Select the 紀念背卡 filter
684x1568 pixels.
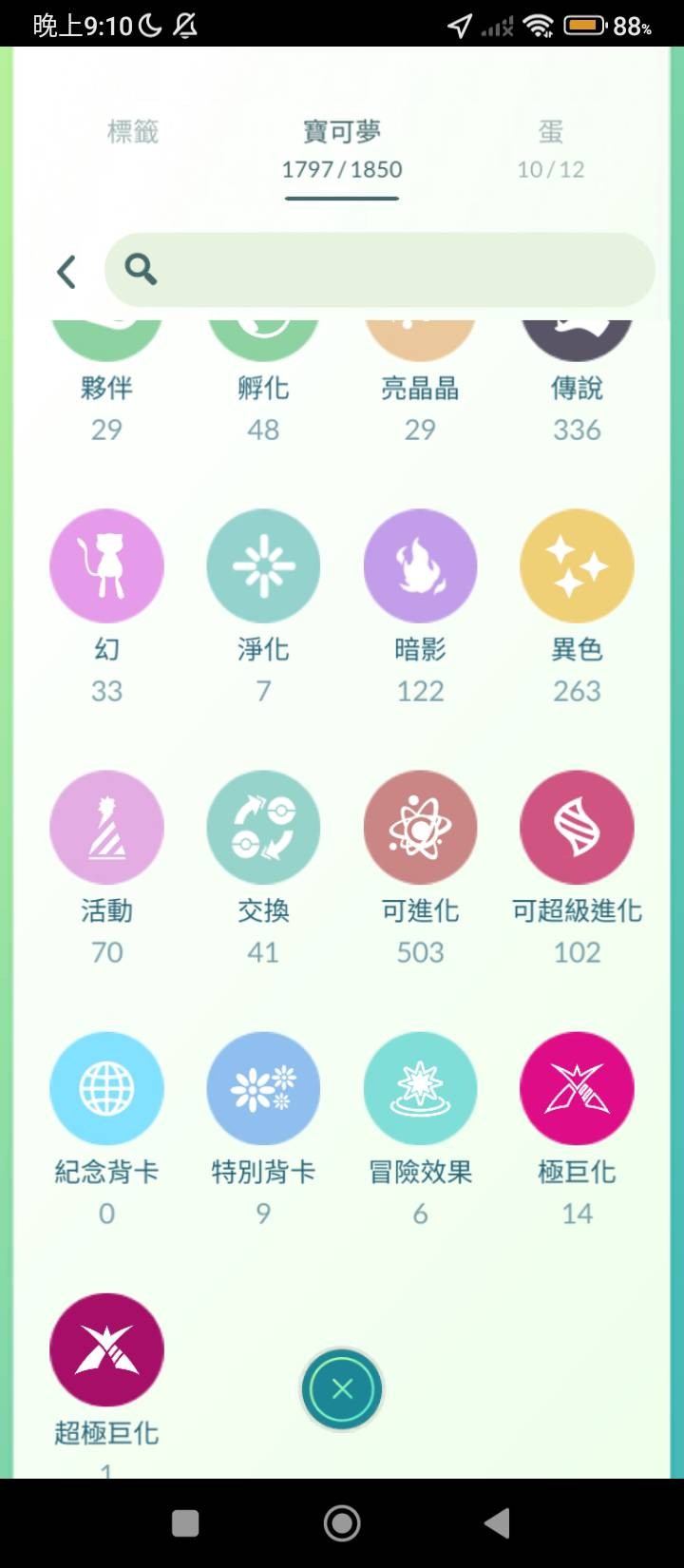106,1089
